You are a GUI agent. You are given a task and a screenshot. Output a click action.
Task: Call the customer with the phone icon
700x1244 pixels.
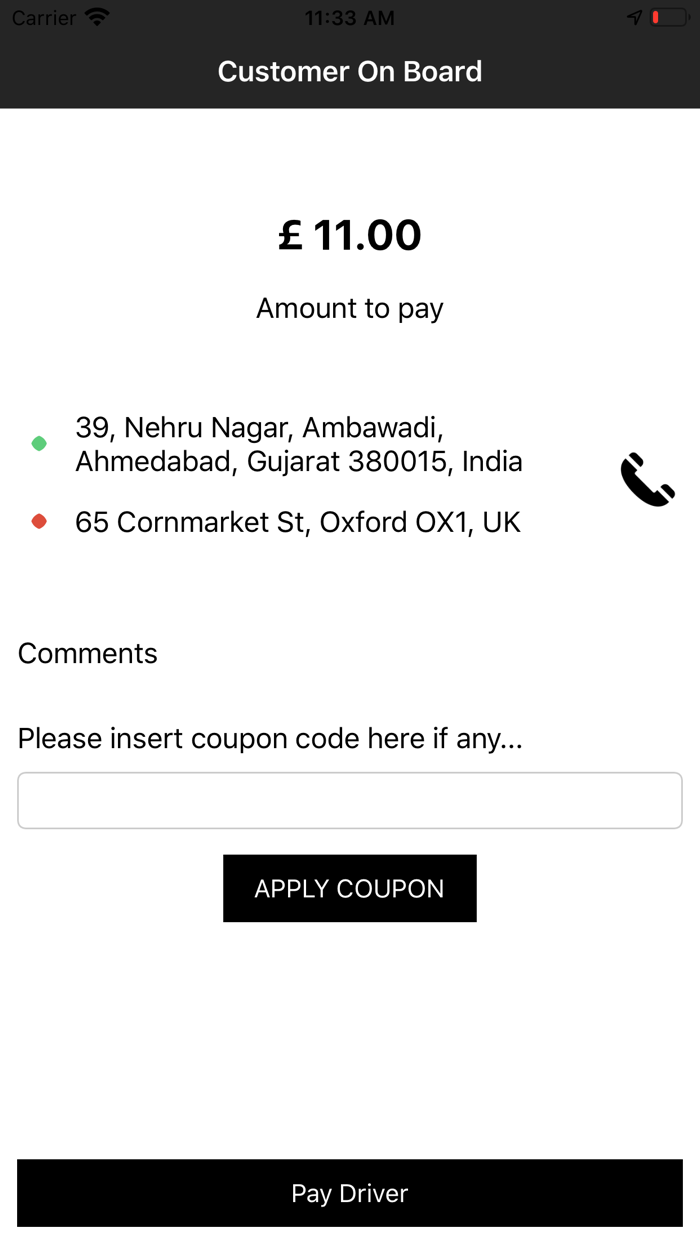[x=647, y=480]
